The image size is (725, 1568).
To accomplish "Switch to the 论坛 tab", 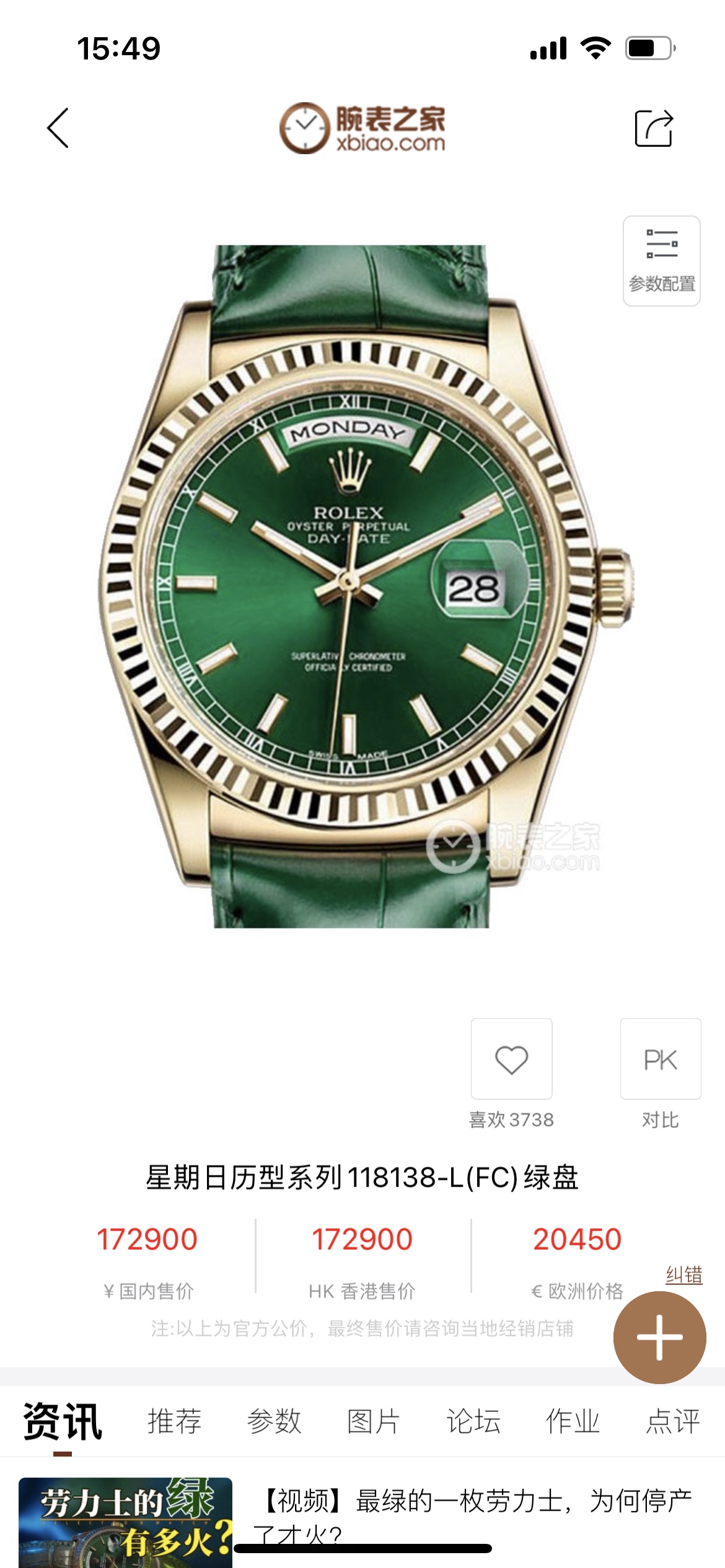I will [473, 1421].
